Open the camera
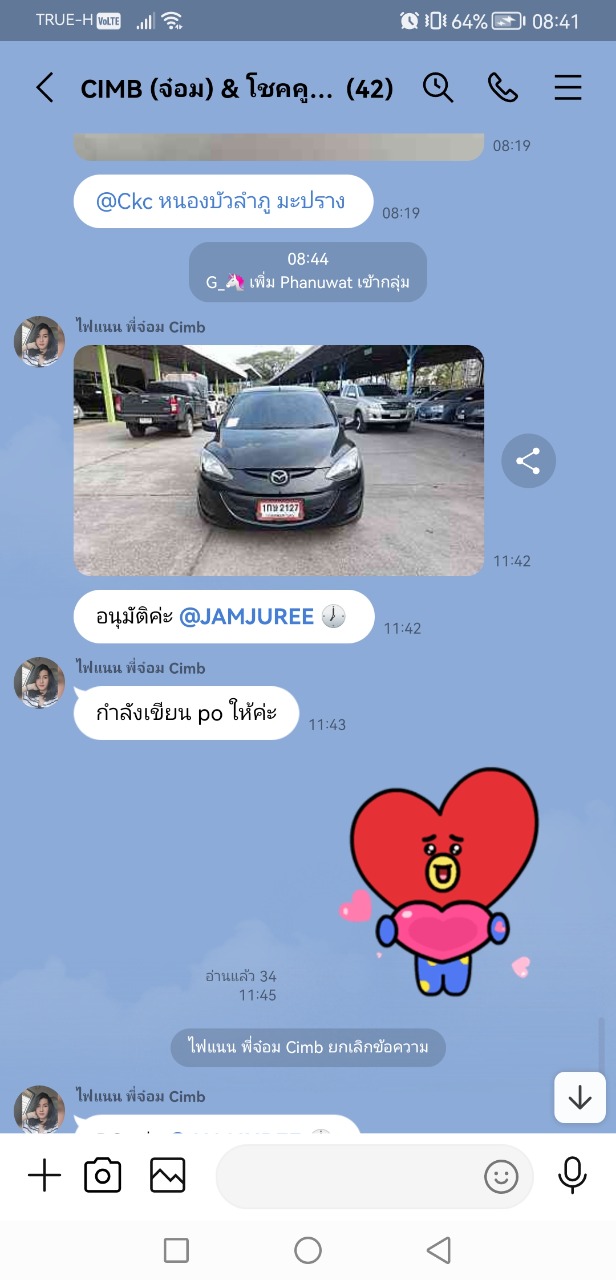The width and height of the screenshot is (616, 1280). tap(103, 1176)
